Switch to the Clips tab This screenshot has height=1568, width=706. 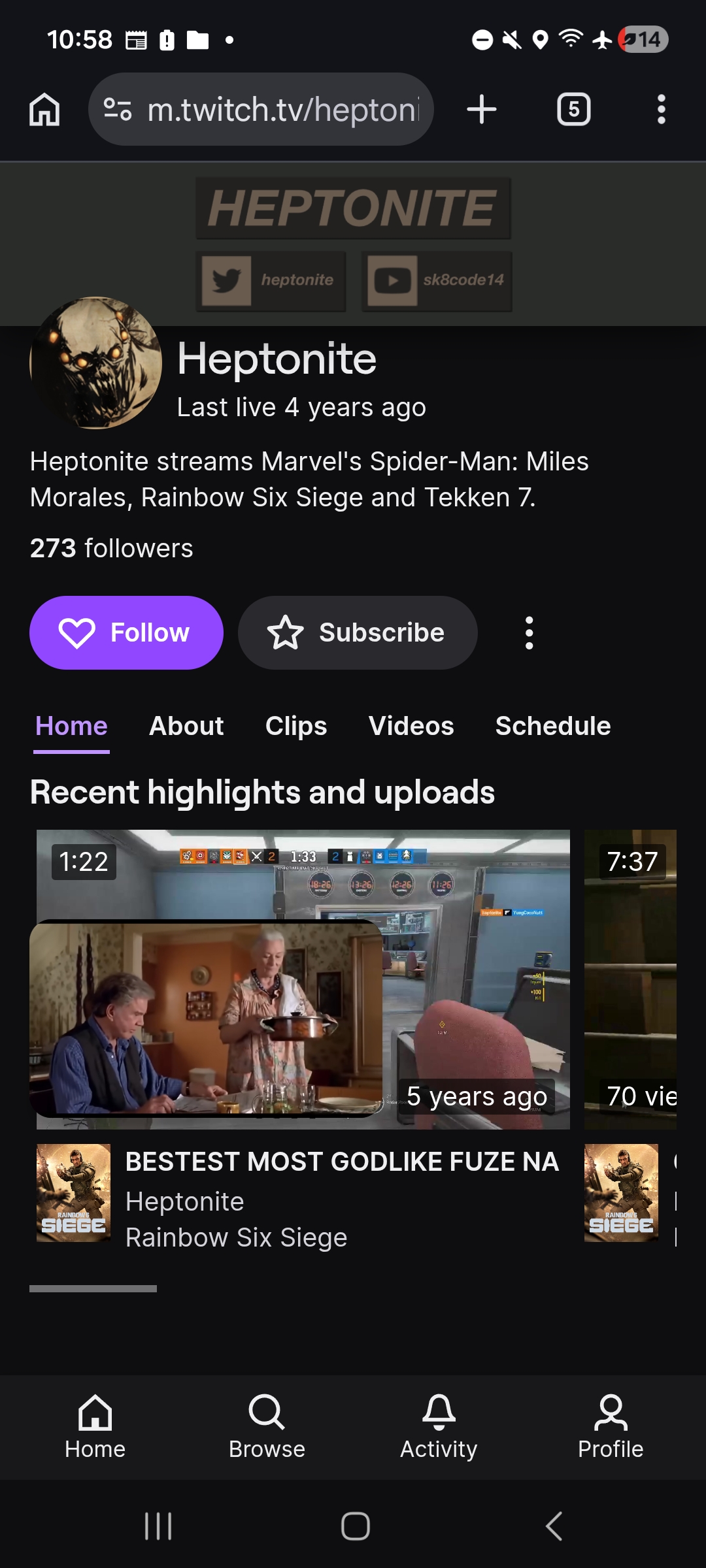[x=296, y=726]
